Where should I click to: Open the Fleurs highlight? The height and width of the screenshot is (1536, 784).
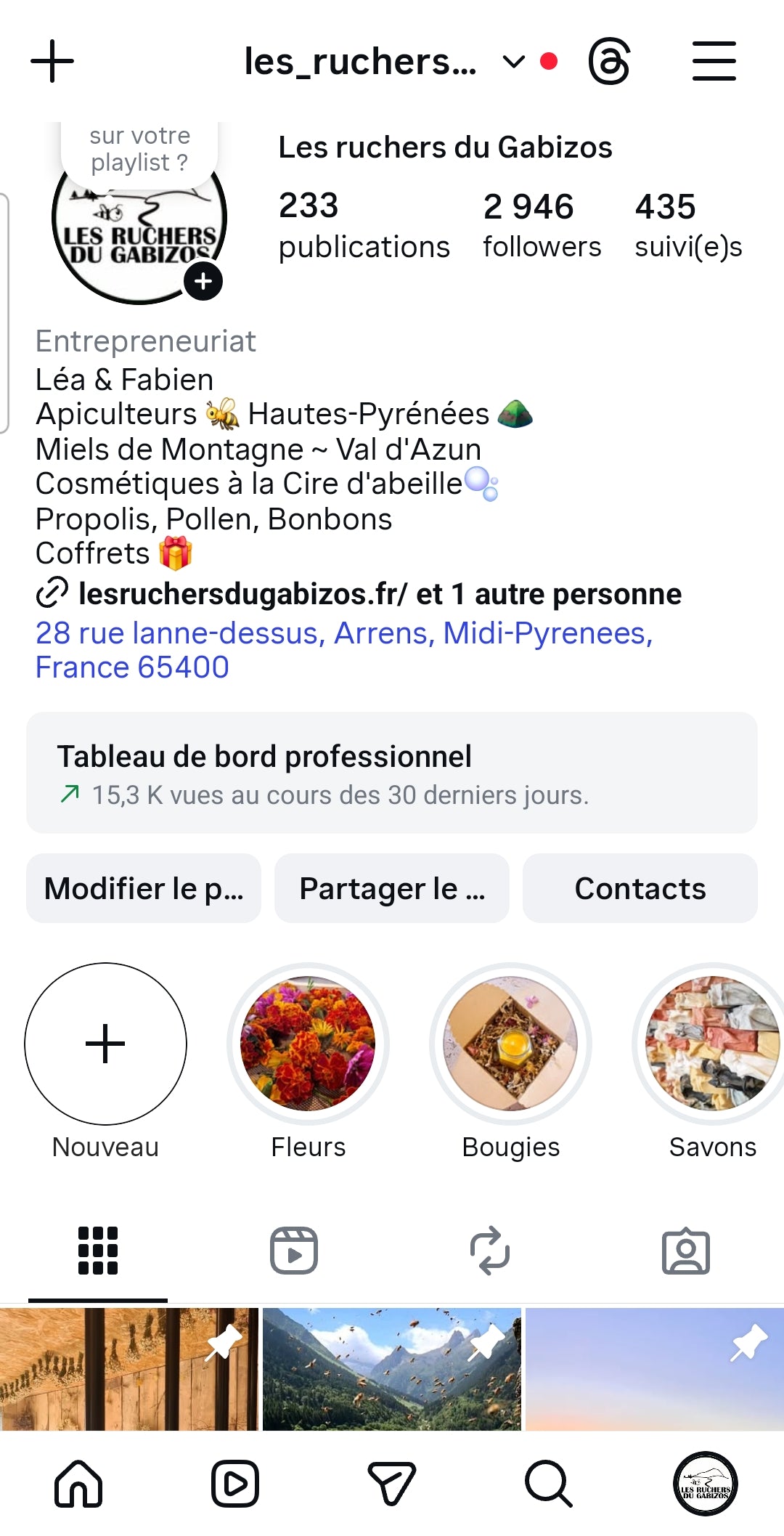[308, 1044]
